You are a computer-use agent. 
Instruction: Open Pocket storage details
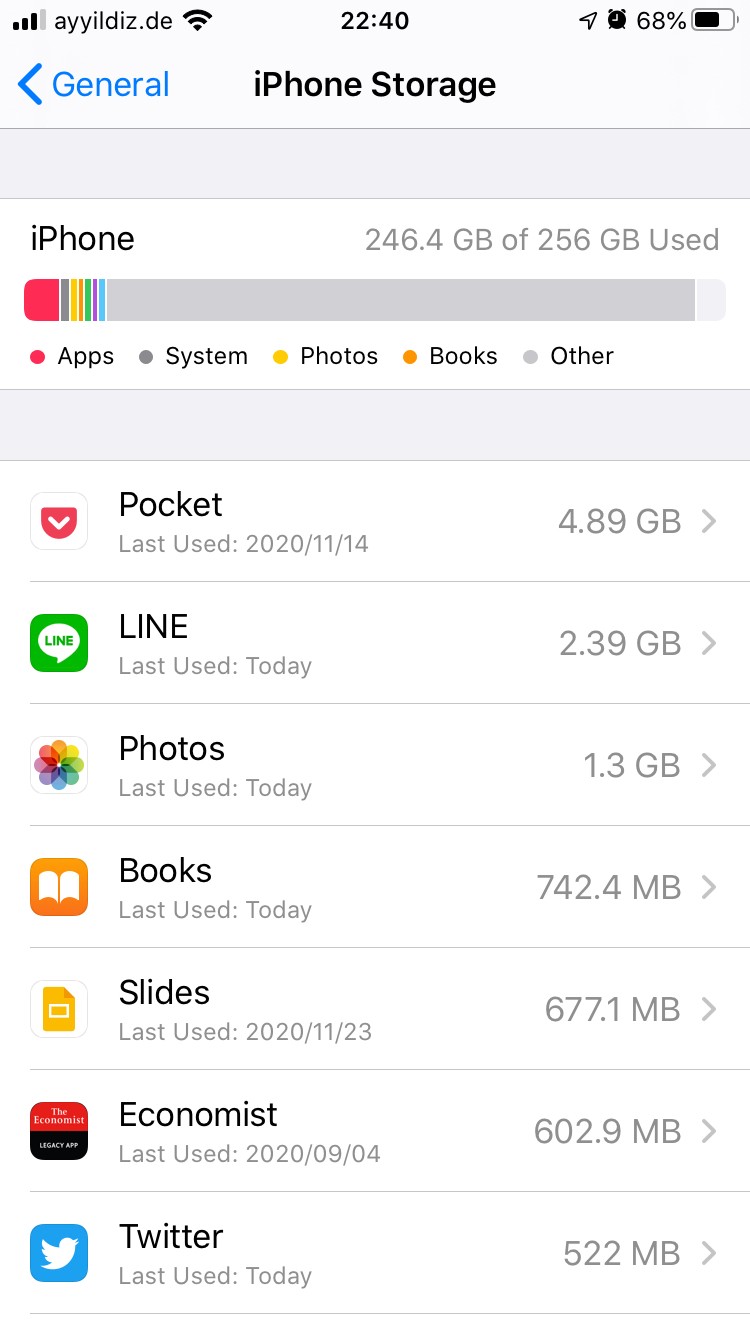coord(375,521)
